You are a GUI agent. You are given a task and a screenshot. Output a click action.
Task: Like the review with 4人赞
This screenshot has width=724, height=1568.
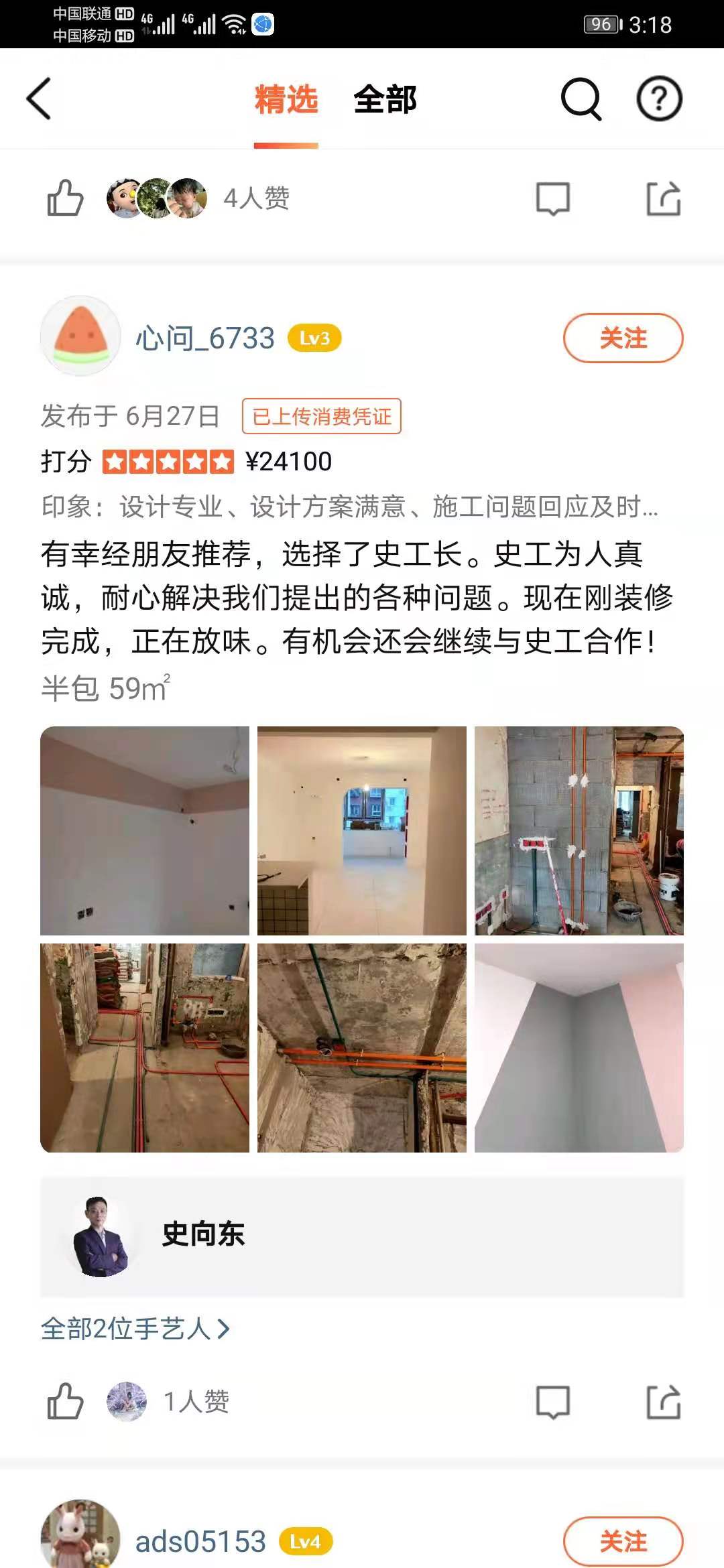(65, 198)
